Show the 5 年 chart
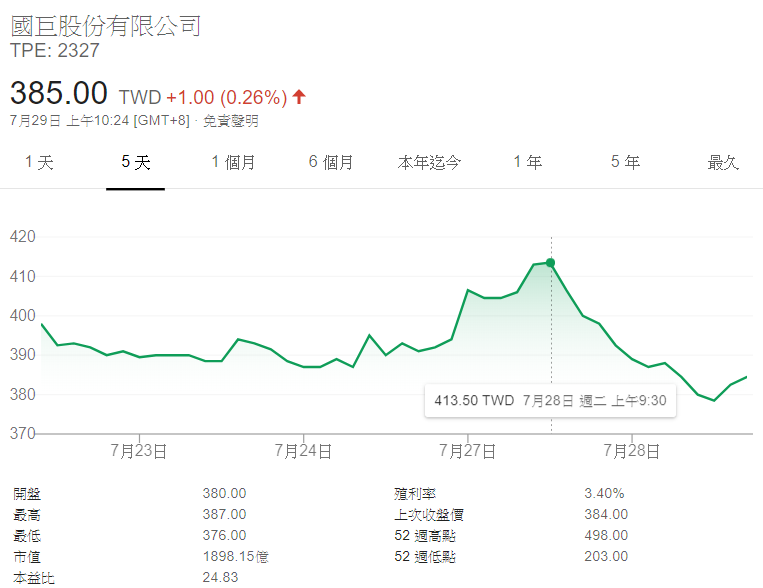 click(x=625, y=163)
